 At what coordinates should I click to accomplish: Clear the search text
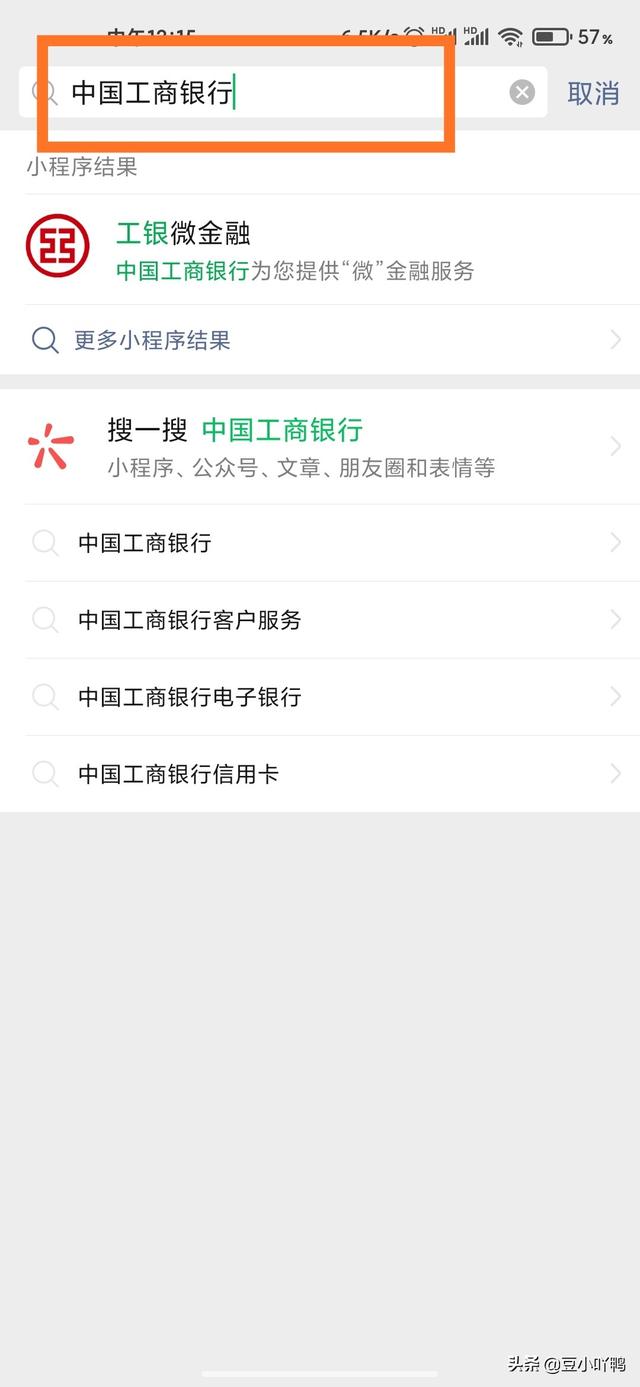[x=522, y=93]
